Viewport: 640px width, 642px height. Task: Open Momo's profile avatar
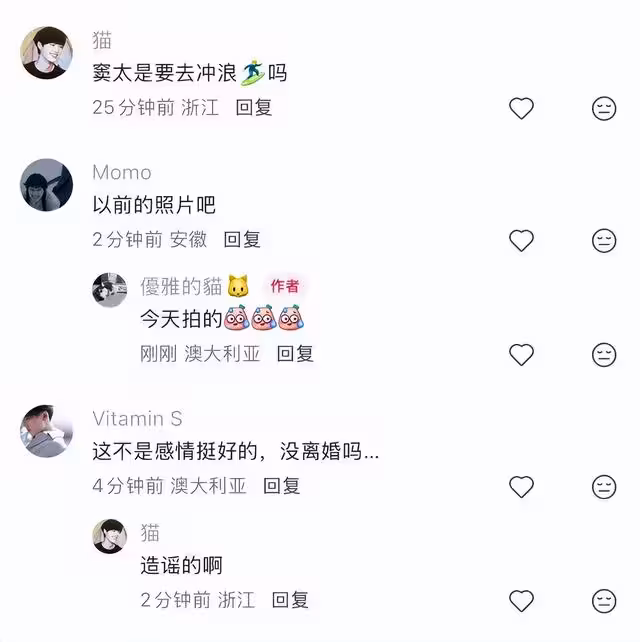[x=46, y=184]
